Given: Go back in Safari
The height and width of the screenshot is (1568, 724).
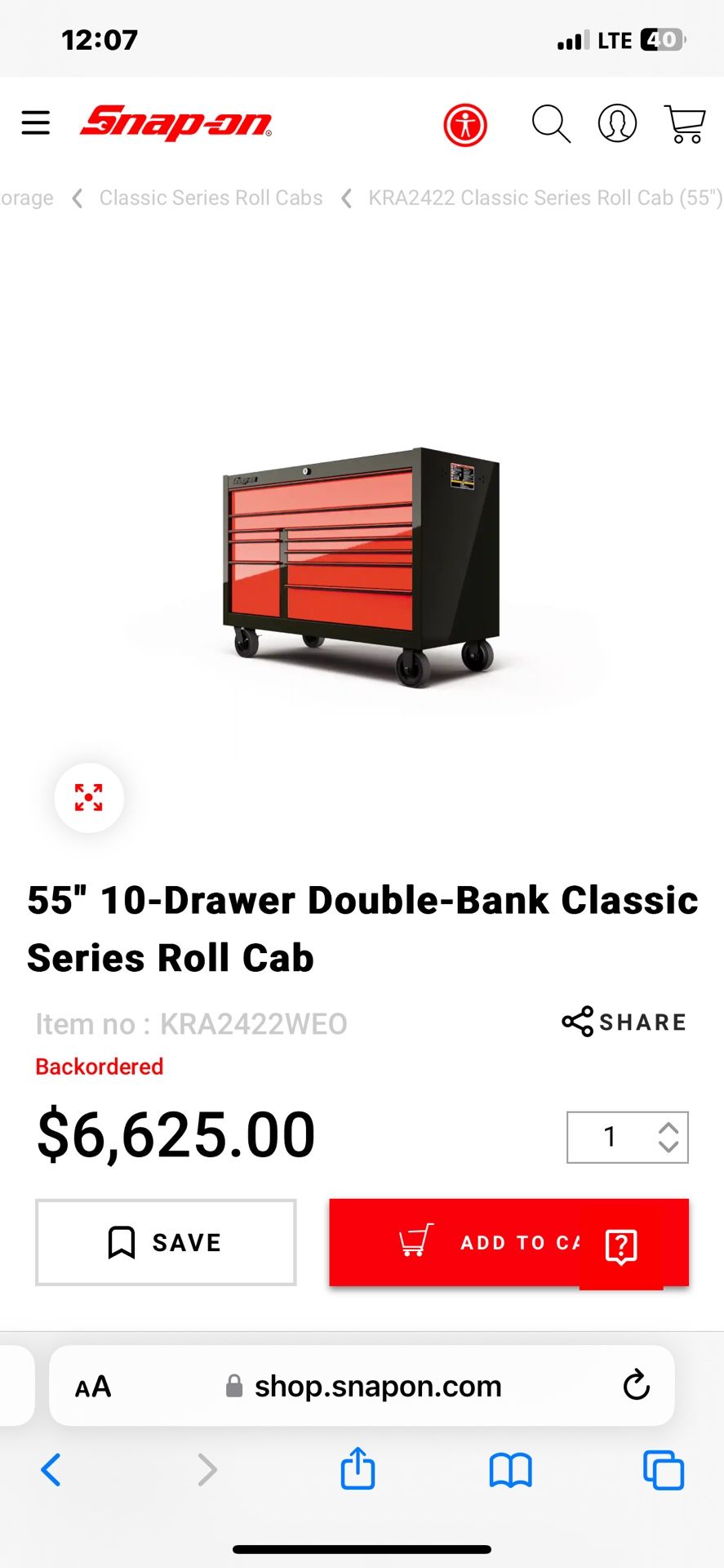Looking at the screenshot, I should tap(51, 1470).
